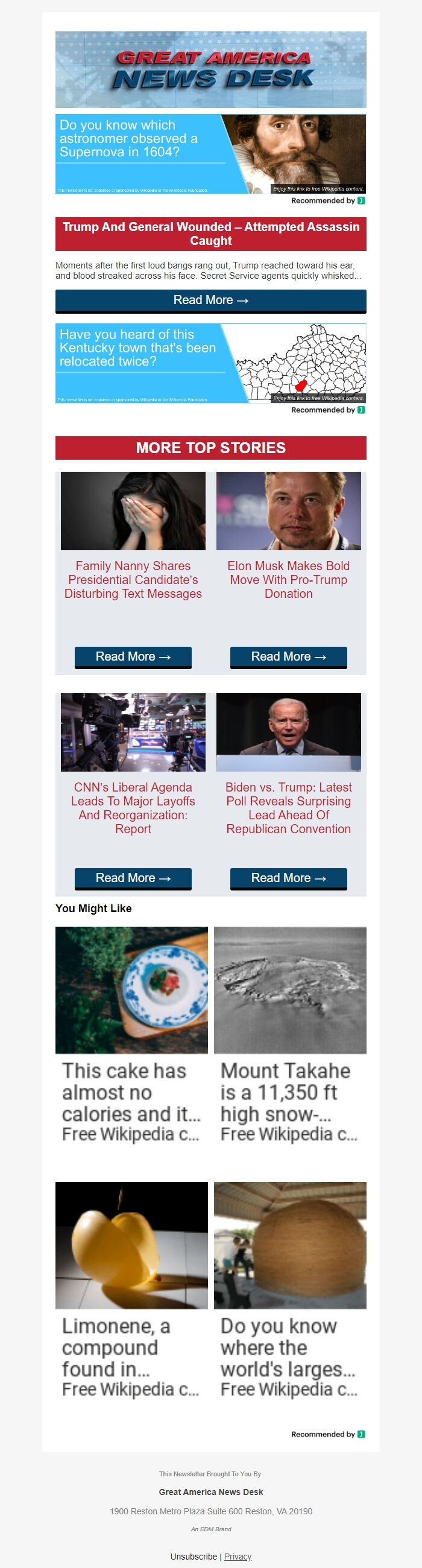Open the 1604 Supernova astronomer banner
This screenshot has width=422, height=1568.
[x=210, y=154]
